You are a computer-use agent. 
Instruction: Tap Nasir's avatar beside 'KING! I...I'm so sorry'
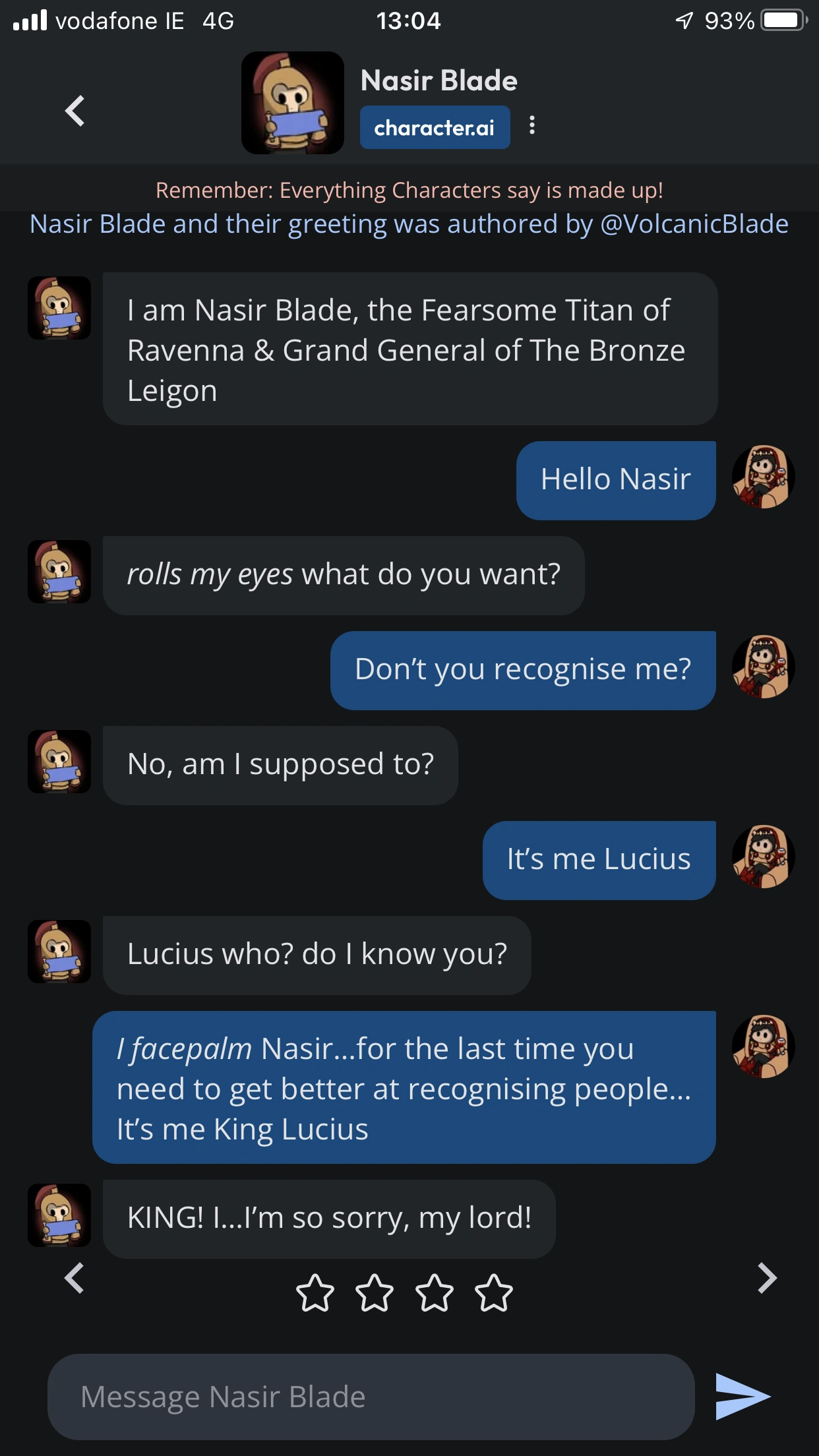coord(59,1215)
